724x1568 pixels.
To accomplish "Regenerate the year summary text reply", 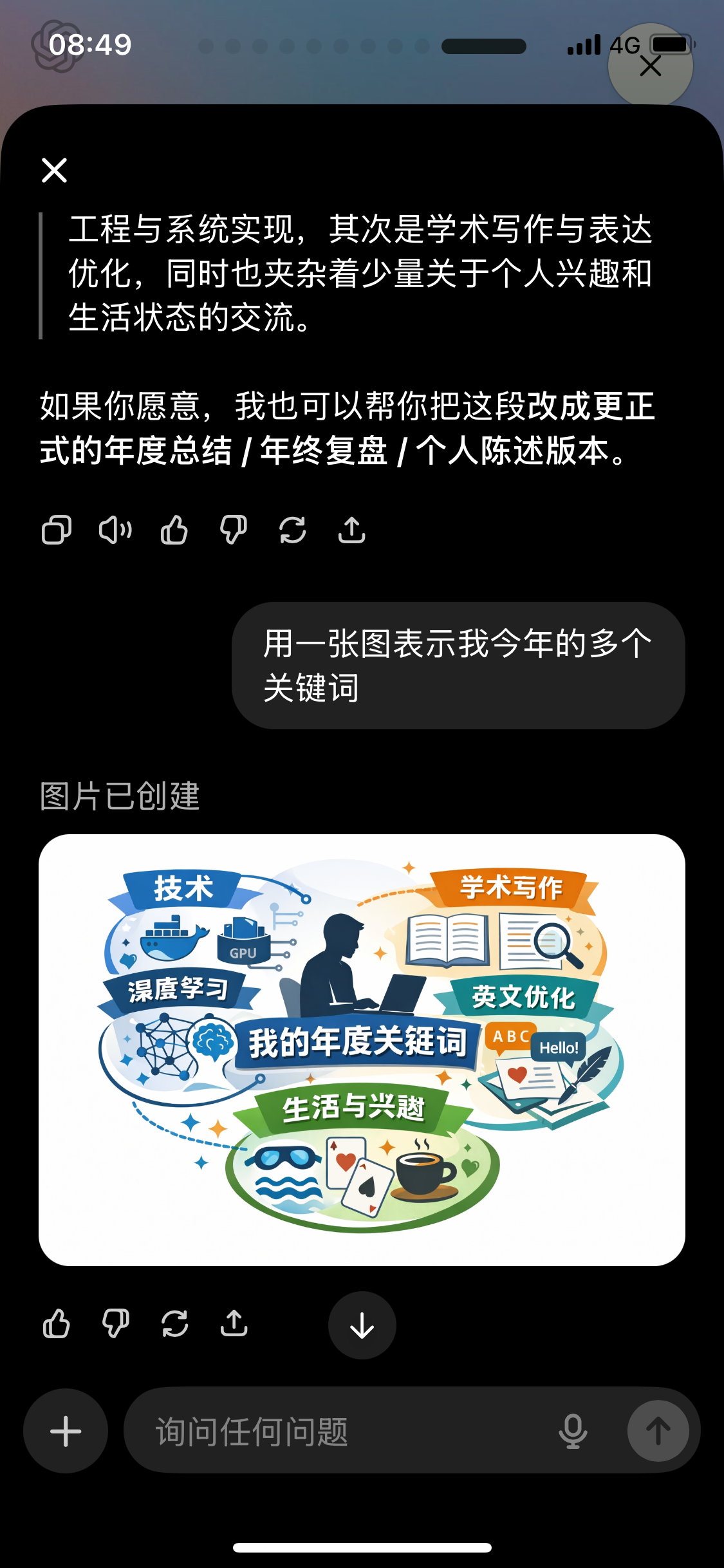I will (292, 531).
